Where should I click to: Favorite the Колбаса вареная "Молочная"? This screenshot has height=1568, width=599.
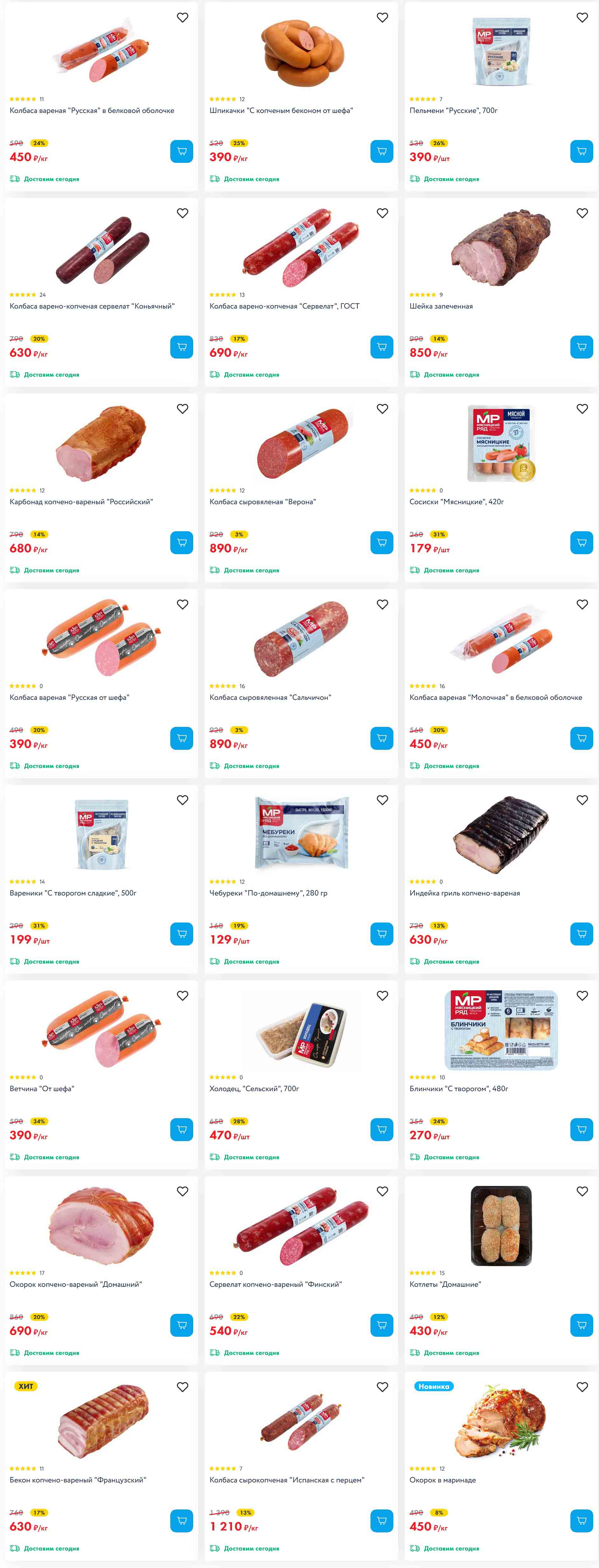point(582,604)
